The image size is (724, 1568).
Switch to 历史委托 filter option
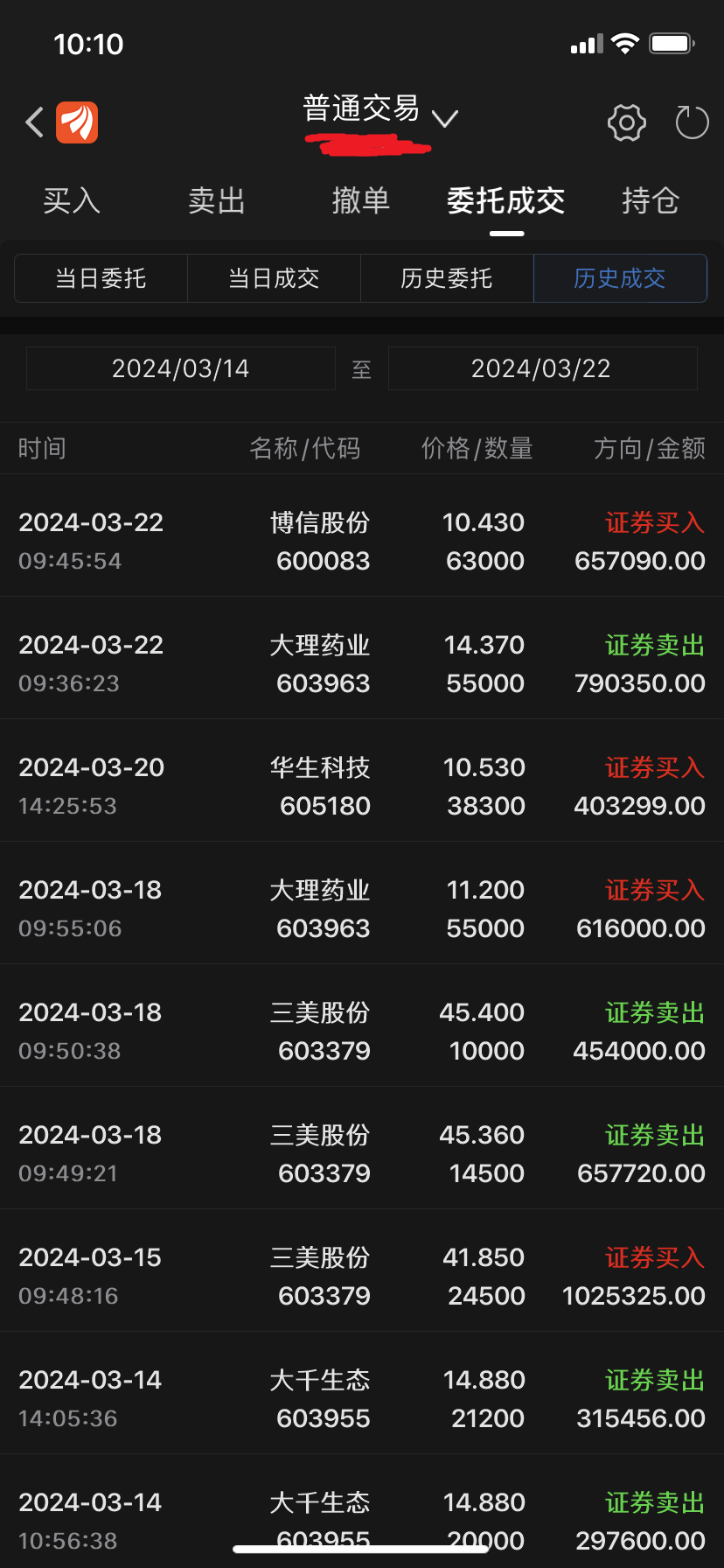coord(447,277)
